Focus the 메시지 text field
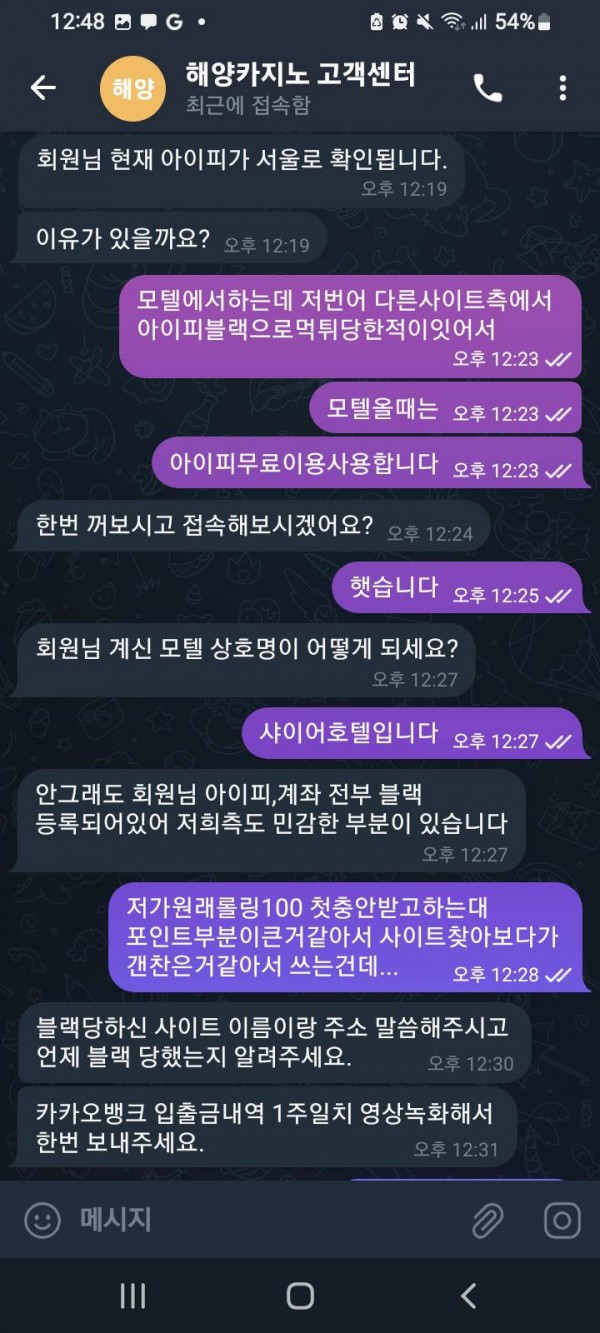 pos(260,1220)
